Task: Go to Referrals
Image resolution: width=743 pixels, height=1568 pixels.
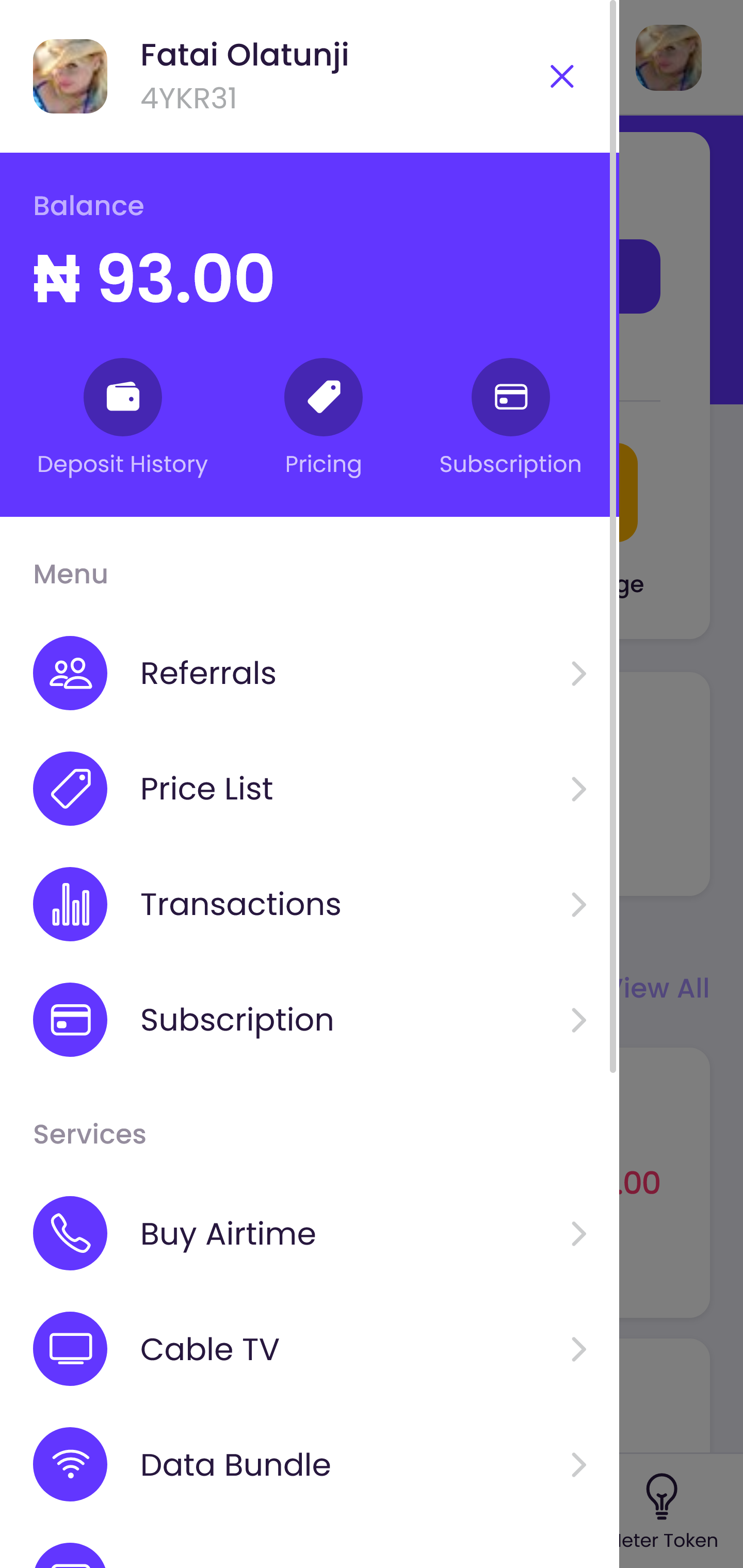Action: pyautogui.click(x=310, y=673)
